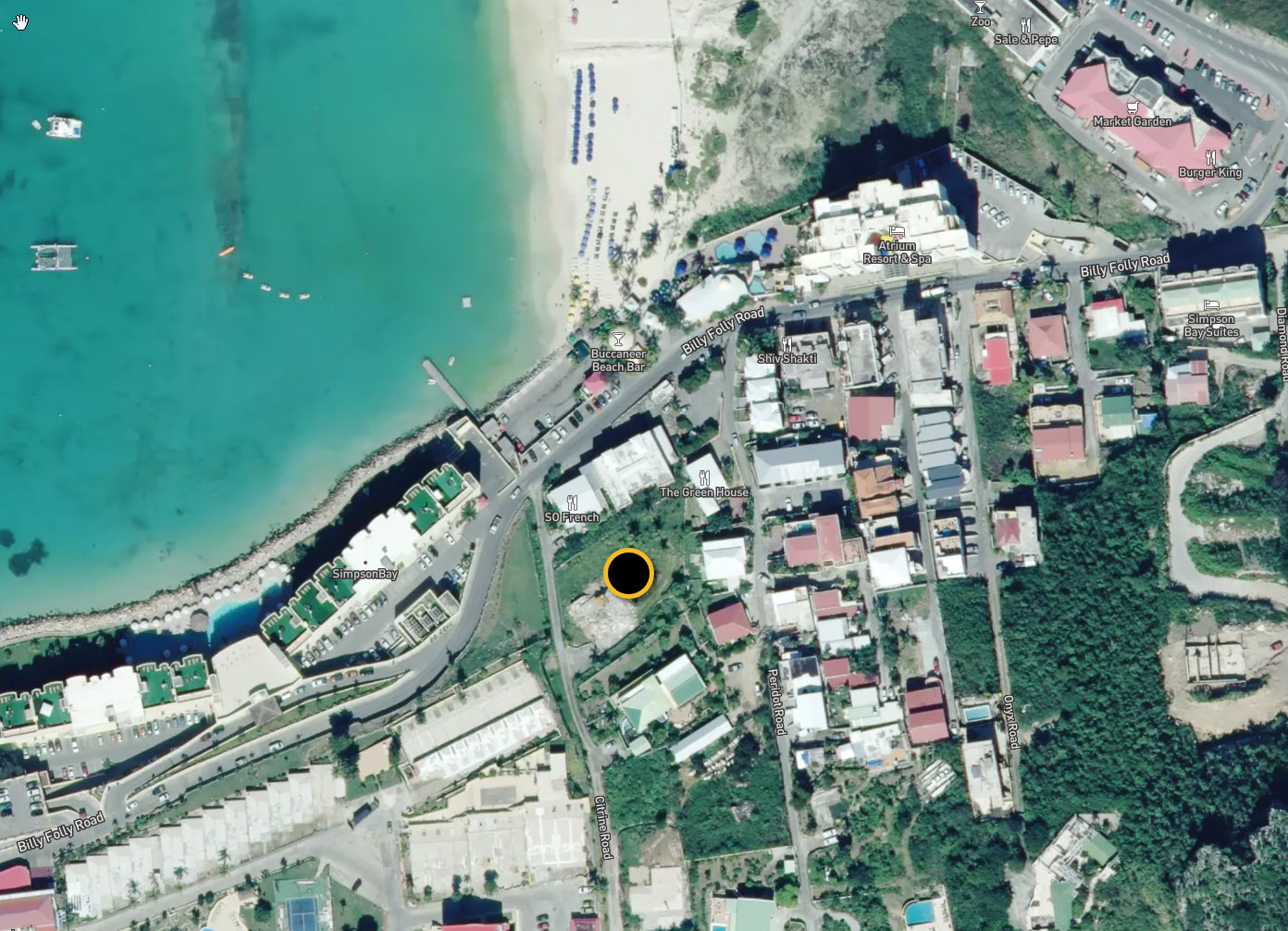Screen dimensions: 1288x931
Task: Select the Burger King marker
Action: tap(1210, 158)
